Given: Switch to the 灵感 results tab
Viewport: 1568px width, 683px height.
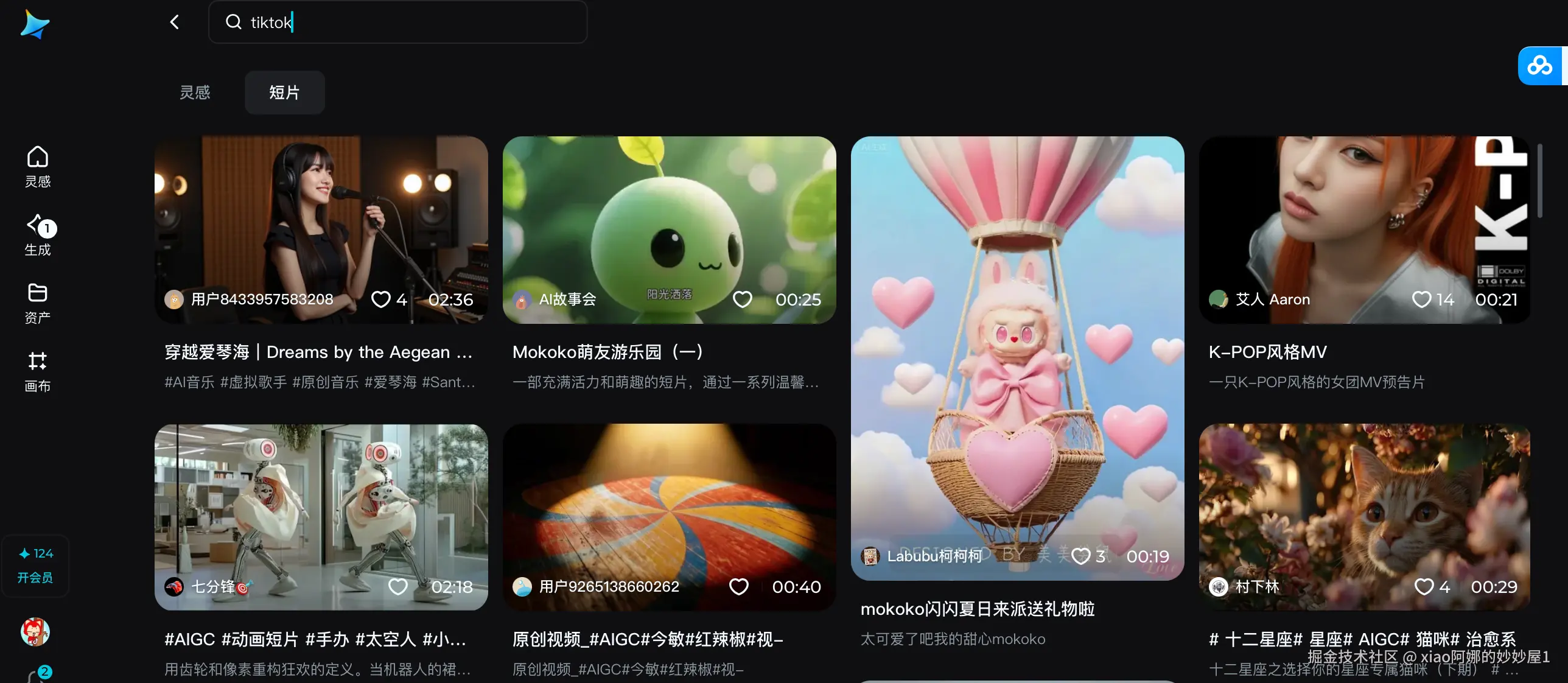Looking at the screenshot, I should coord(195,93).
